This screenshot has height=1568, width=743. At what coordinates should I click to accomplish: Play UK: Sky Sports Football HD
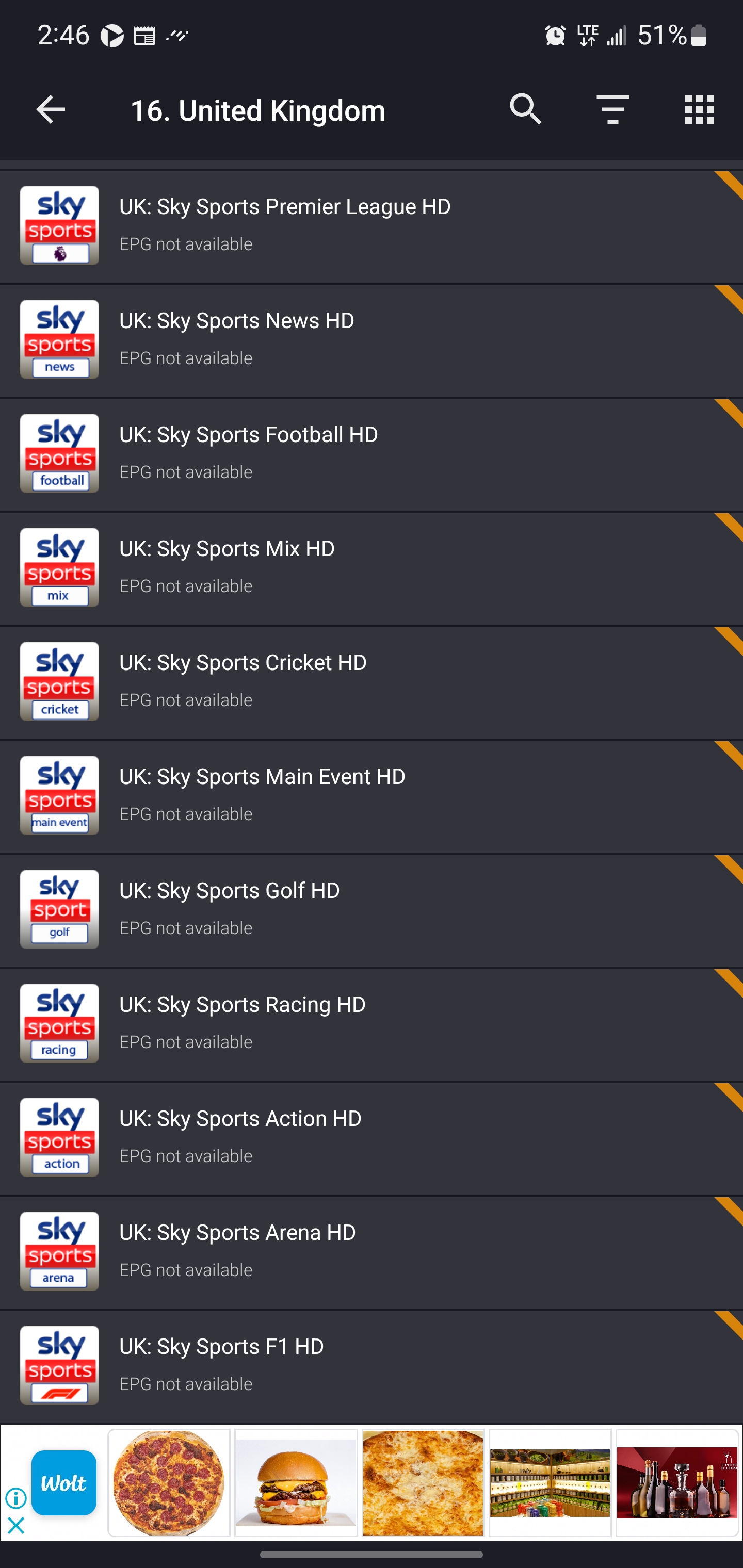372,453
